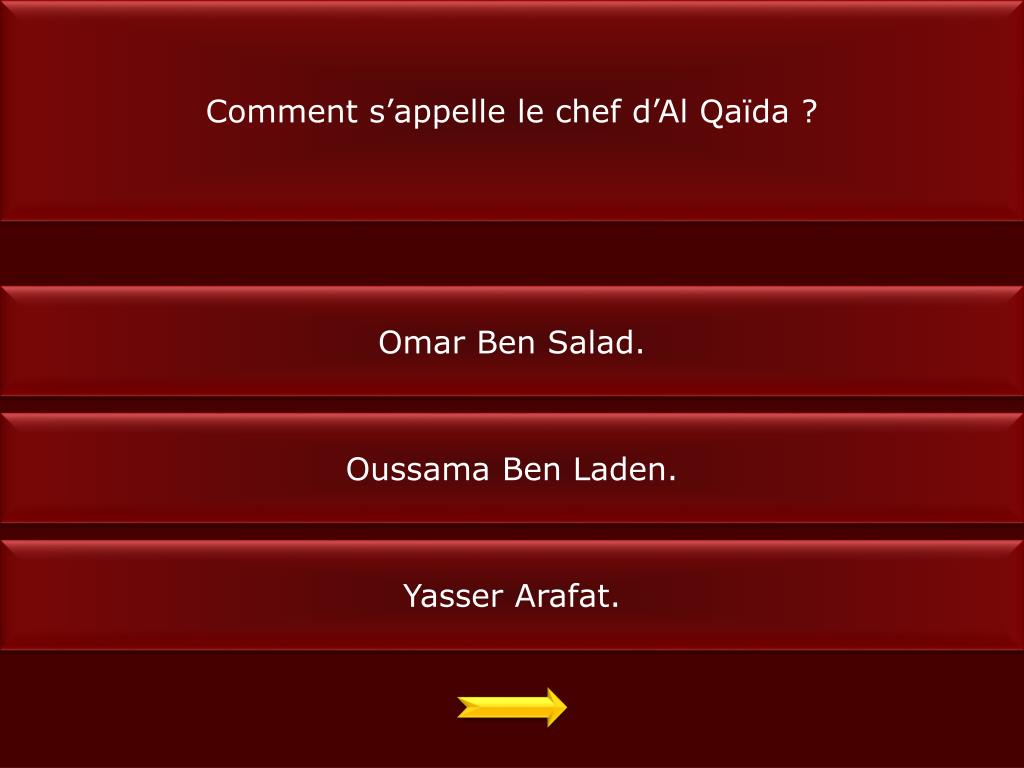Choose the answer Omar Ben Salad
Viewport: 1024px width, 768px height.
[x=511, y=343]
